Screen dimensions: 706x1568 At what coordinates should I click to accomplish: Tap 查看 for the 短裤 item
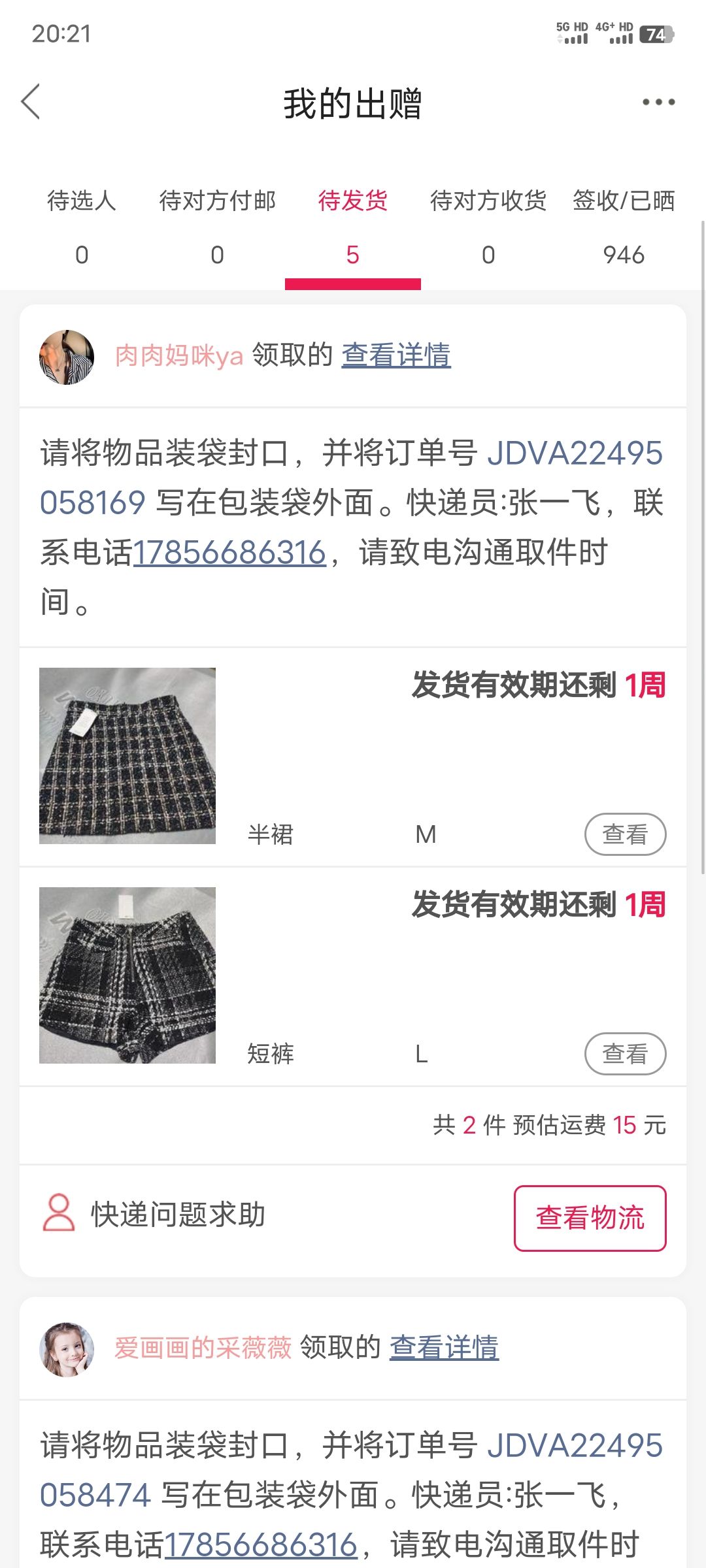tap(625, 1054)
